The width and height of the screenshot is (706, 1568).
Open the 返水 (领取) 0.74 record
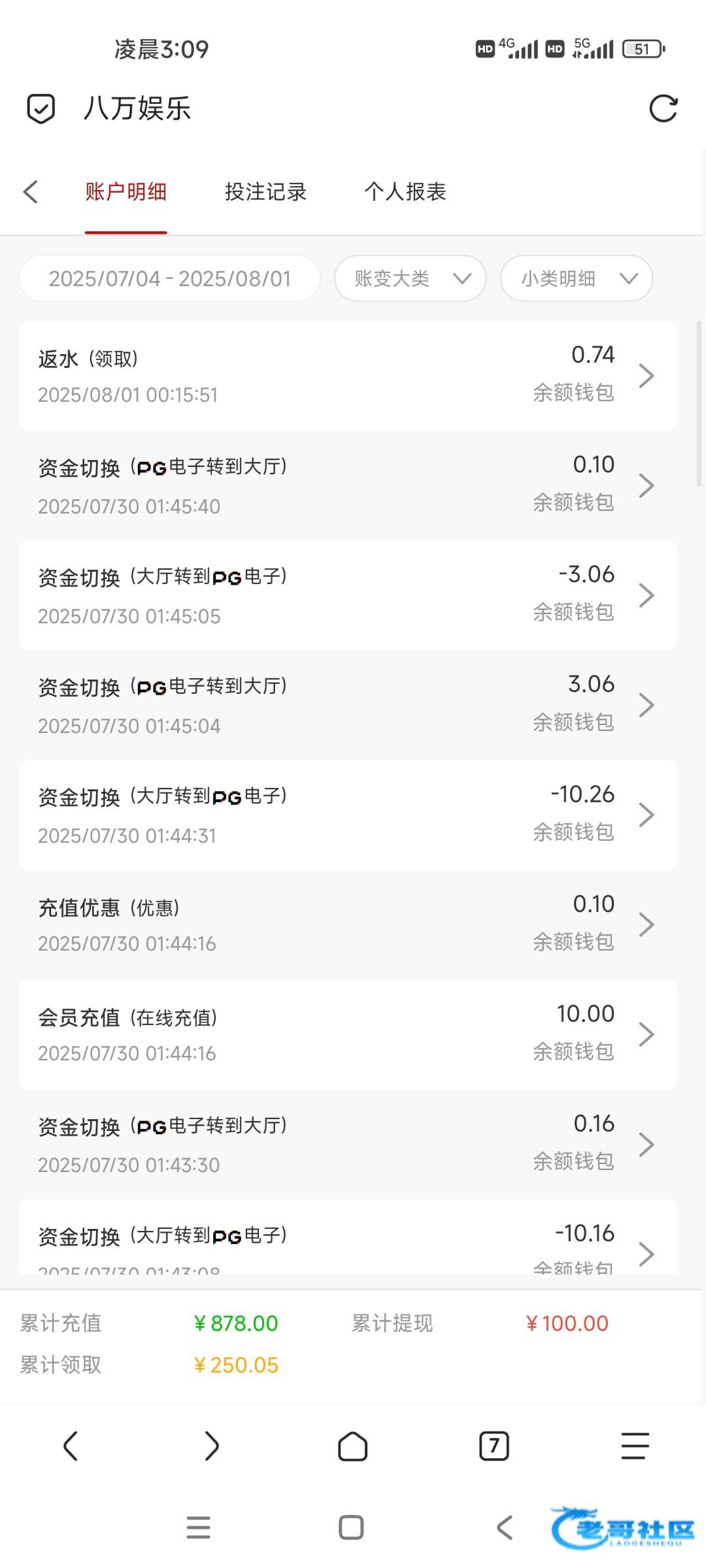tap(348, 376)
